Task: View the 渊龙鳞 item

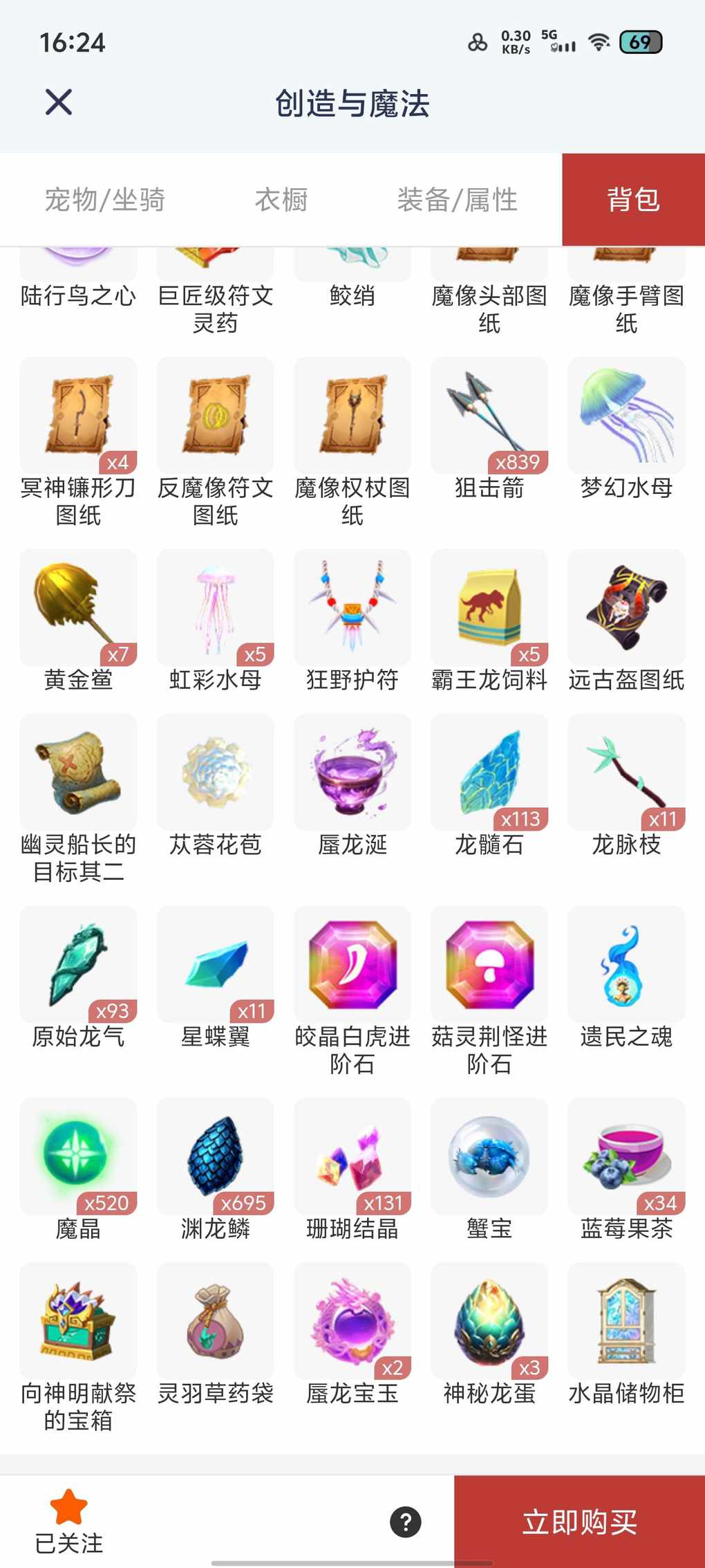Action: point(215,1156)
